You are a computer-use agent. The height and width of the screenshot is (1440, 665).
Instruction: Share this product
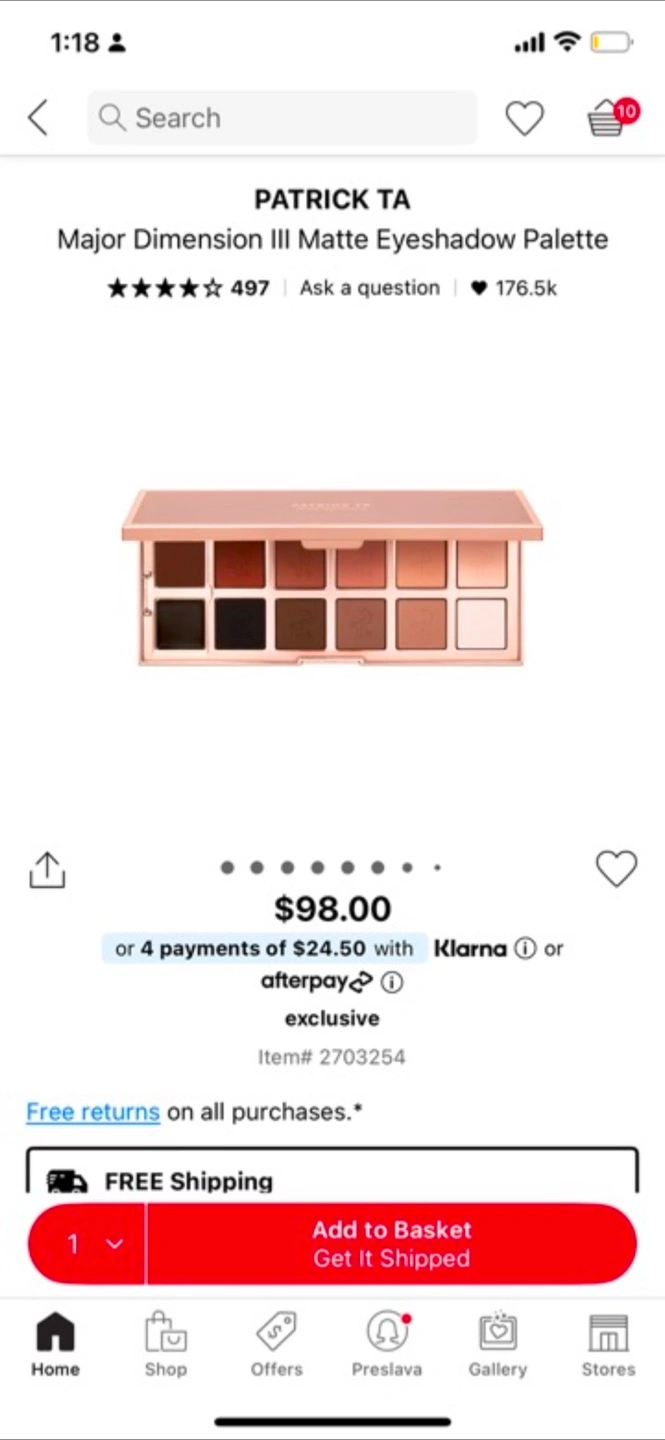pyautogui.click(x=47, y=870)
